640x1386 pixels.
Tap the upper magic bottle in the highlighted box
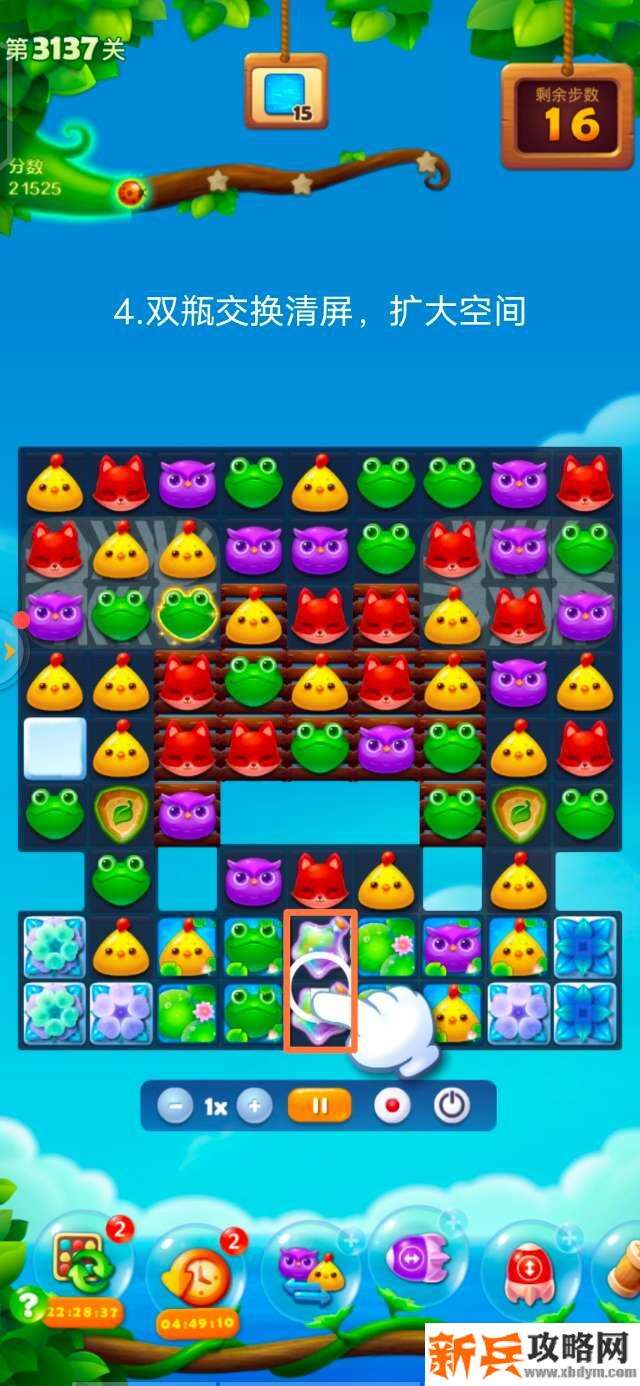[x=320, y=945]
